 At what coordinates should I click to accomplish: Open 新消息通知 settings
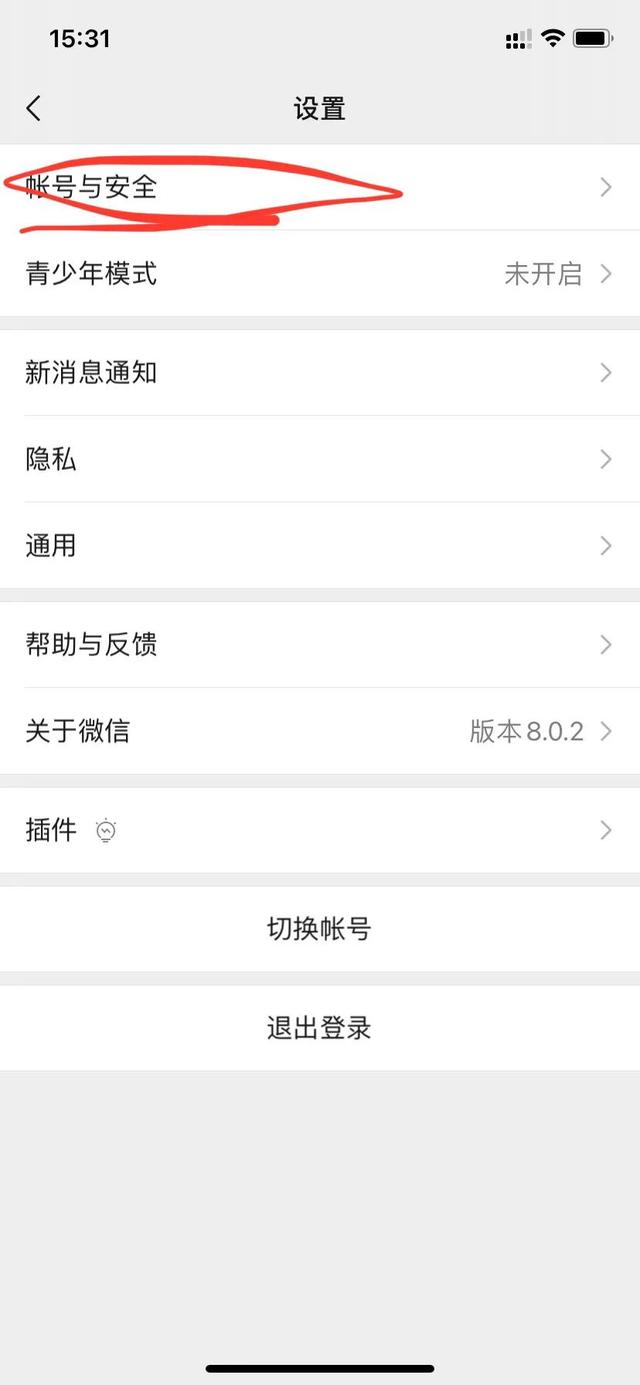click(320, 373)
